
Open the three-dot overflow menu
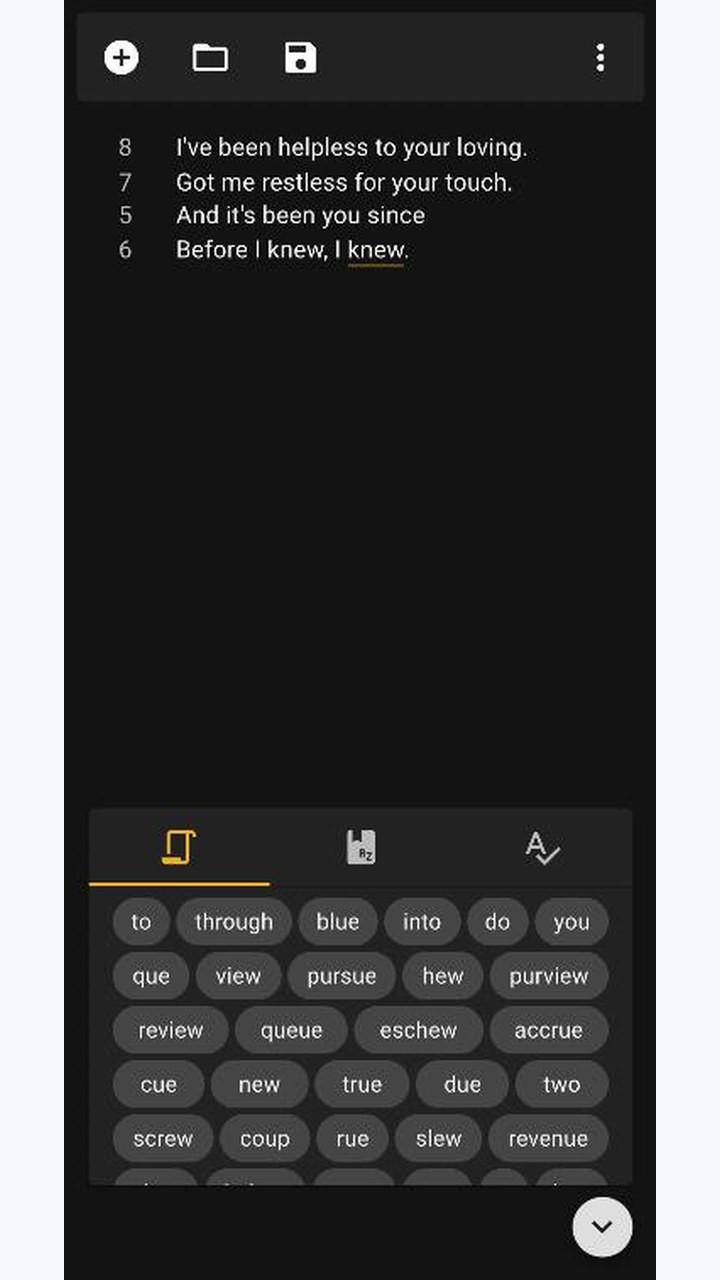pyautogui.click(x=600, y=58)
